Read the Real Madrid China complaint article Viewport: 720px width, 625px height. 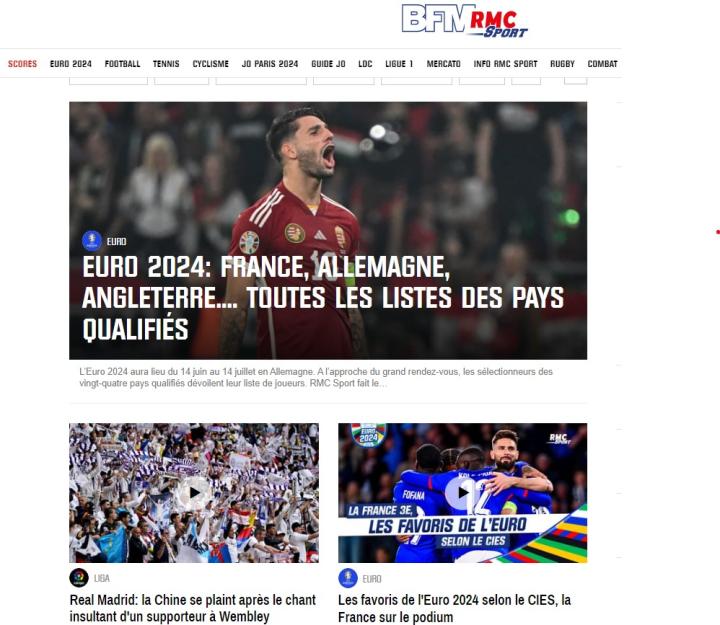[192, 608]
